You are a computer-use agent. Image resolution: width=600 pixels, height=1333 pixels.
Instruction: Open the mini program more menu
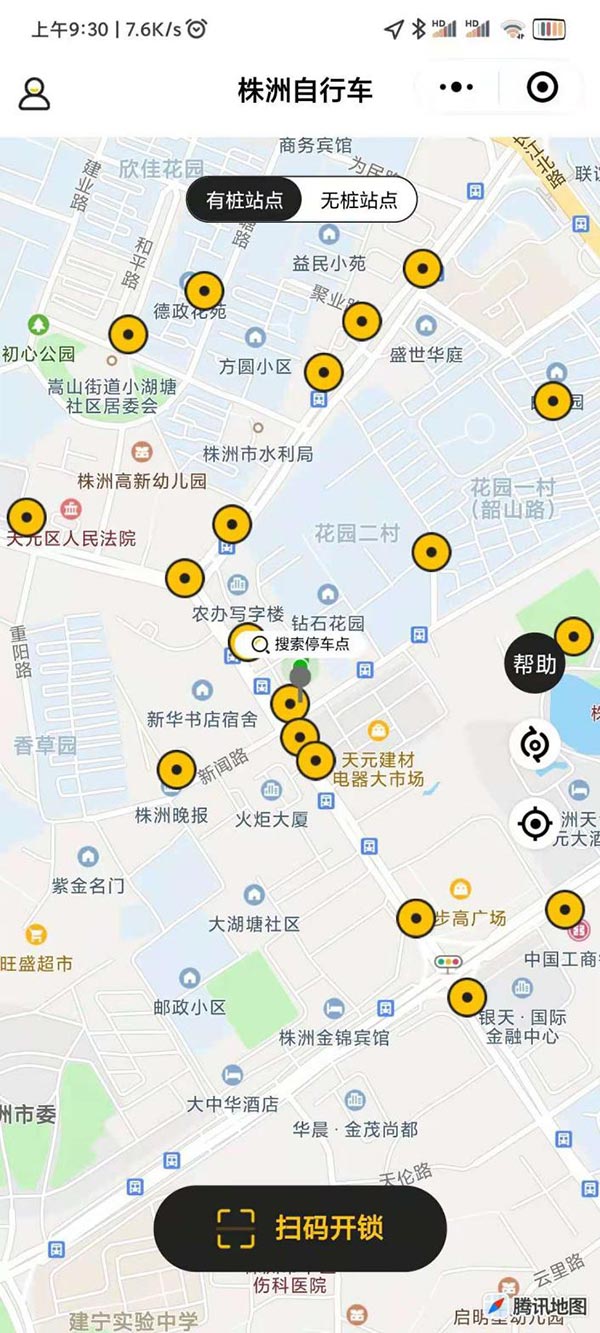point(456,88)
